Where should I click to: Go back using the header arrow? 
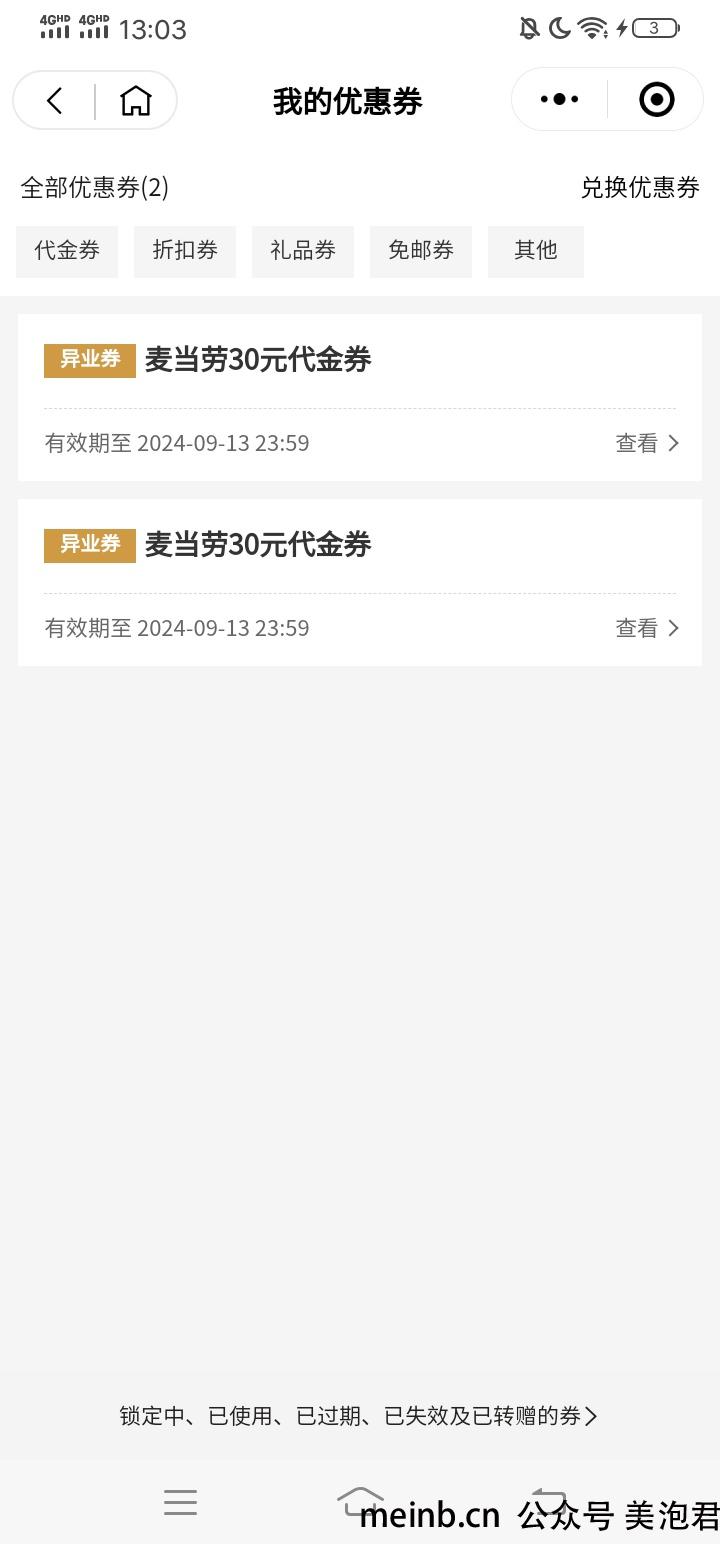[x=55, y=100]
